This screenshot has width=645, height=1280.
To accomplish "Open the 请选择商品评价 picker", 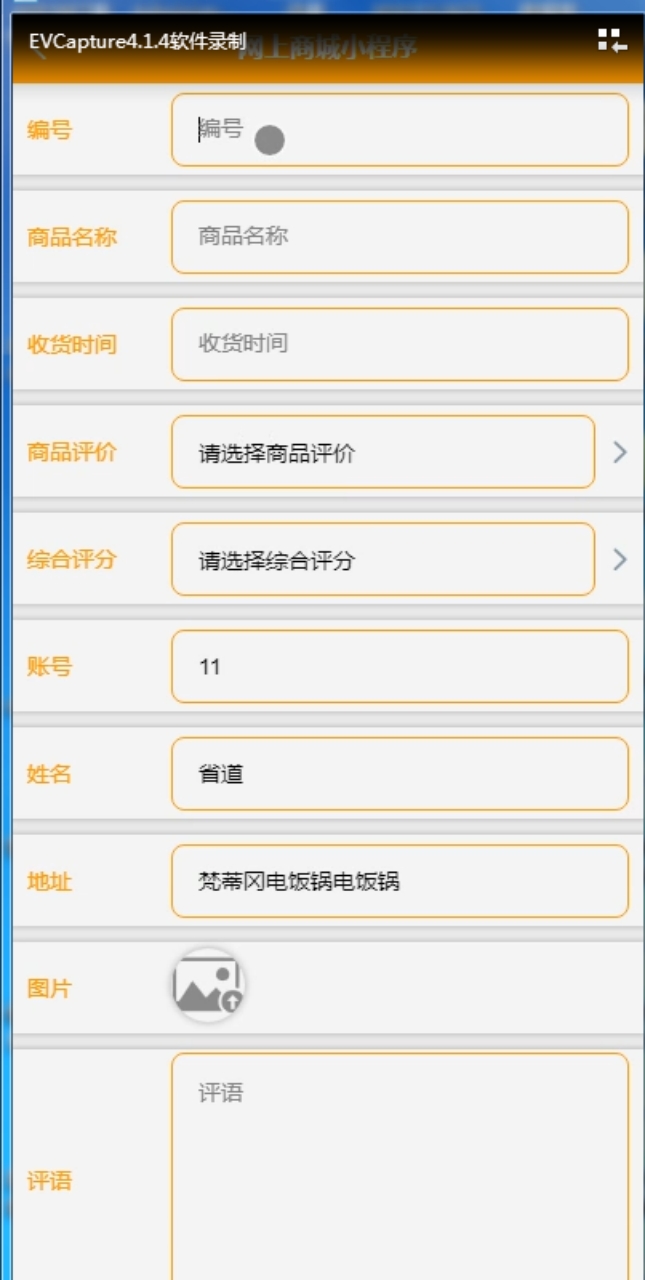I will 383,452.
